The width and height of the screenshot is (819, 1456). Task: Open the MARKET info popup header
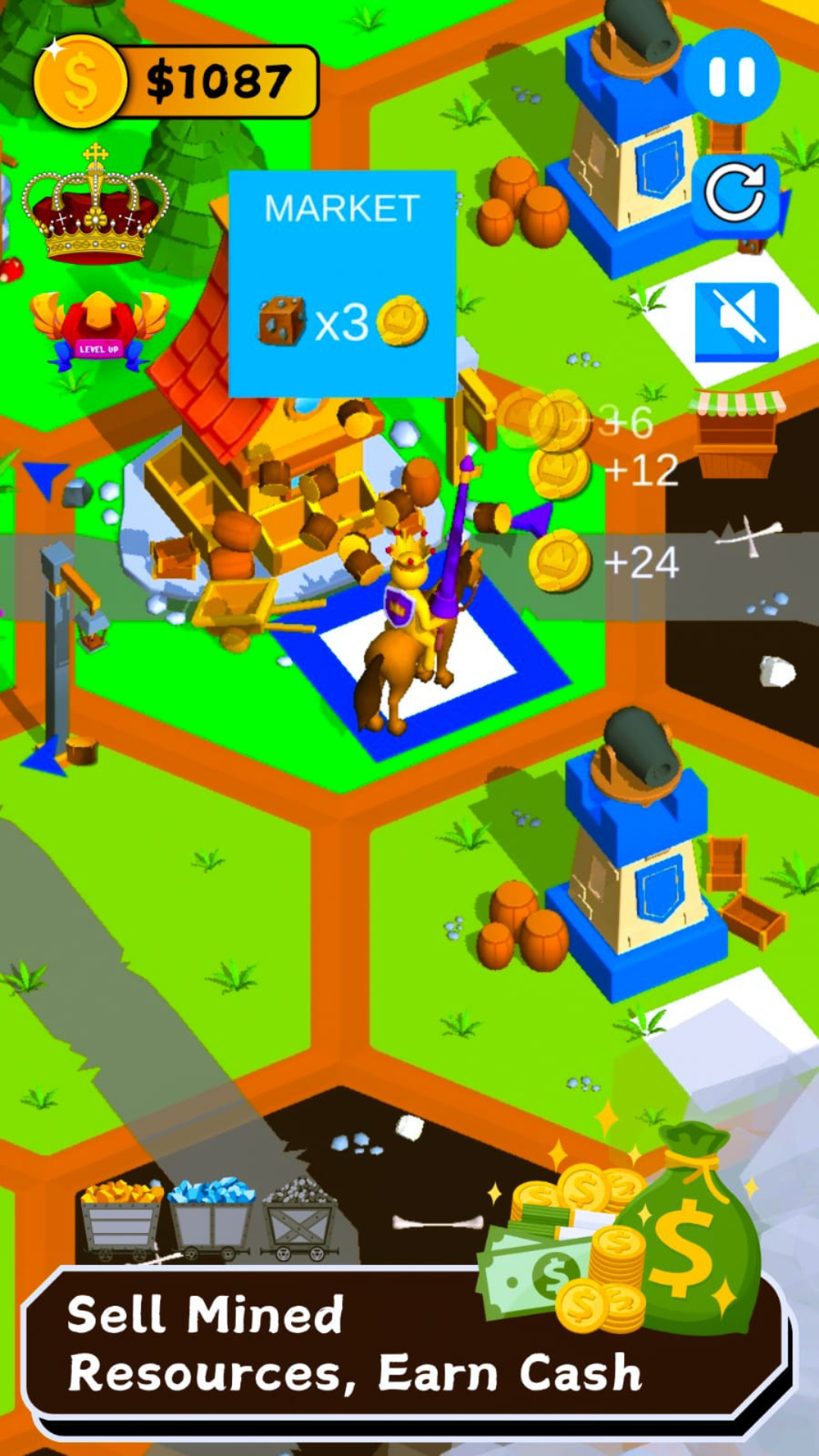[x=343, y=206]
